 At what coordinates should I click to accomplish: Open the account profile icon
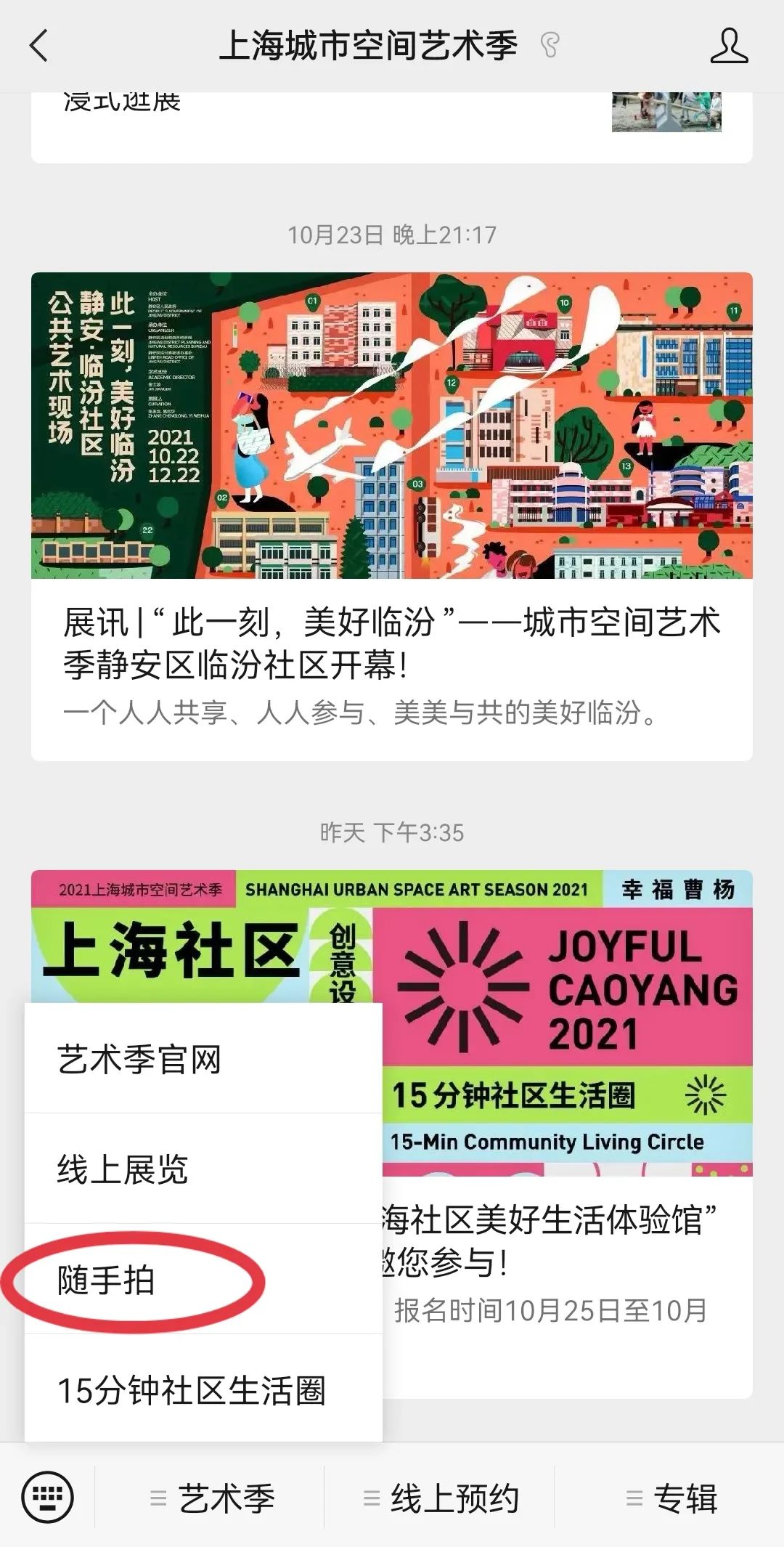(728, 46)
